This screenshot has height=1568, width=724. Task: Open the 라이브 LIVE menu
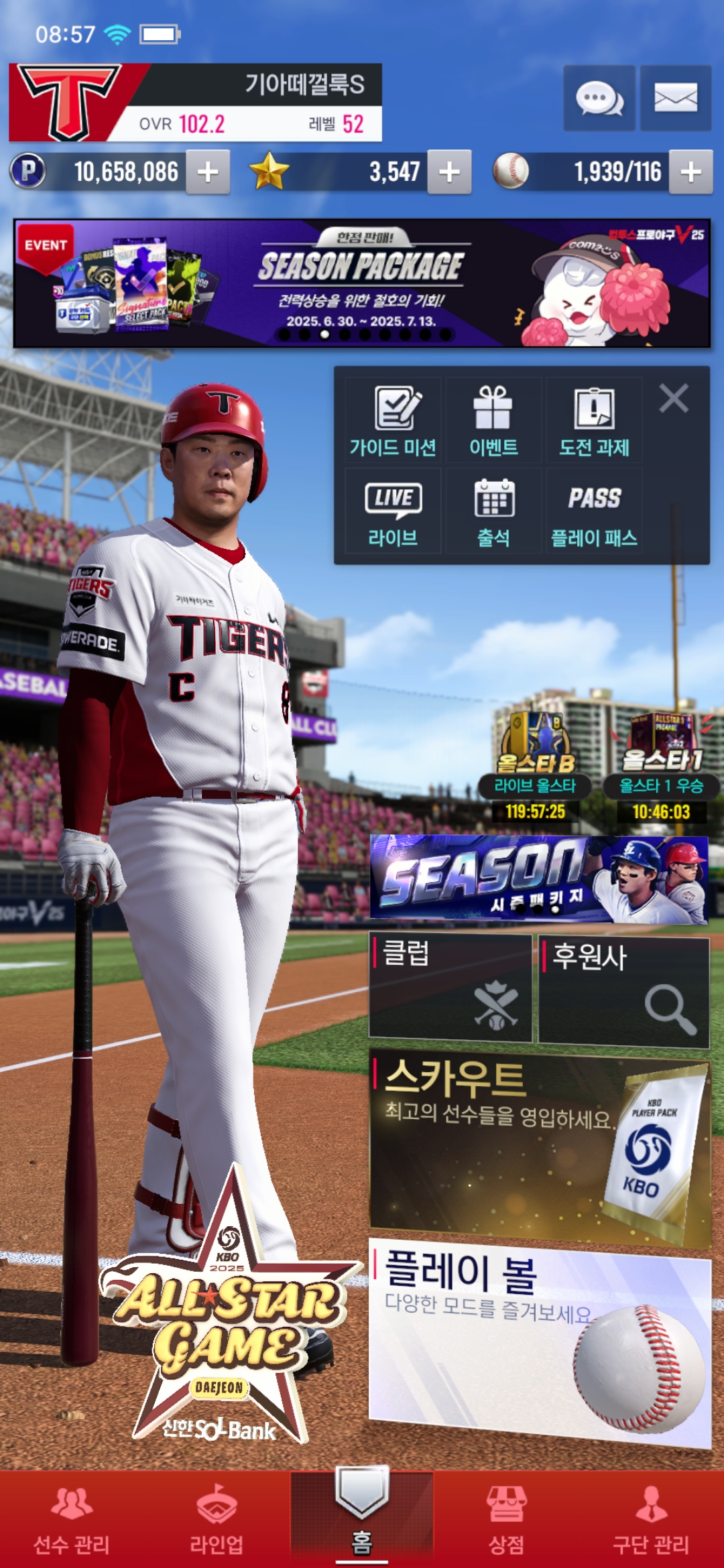[393, 512]
